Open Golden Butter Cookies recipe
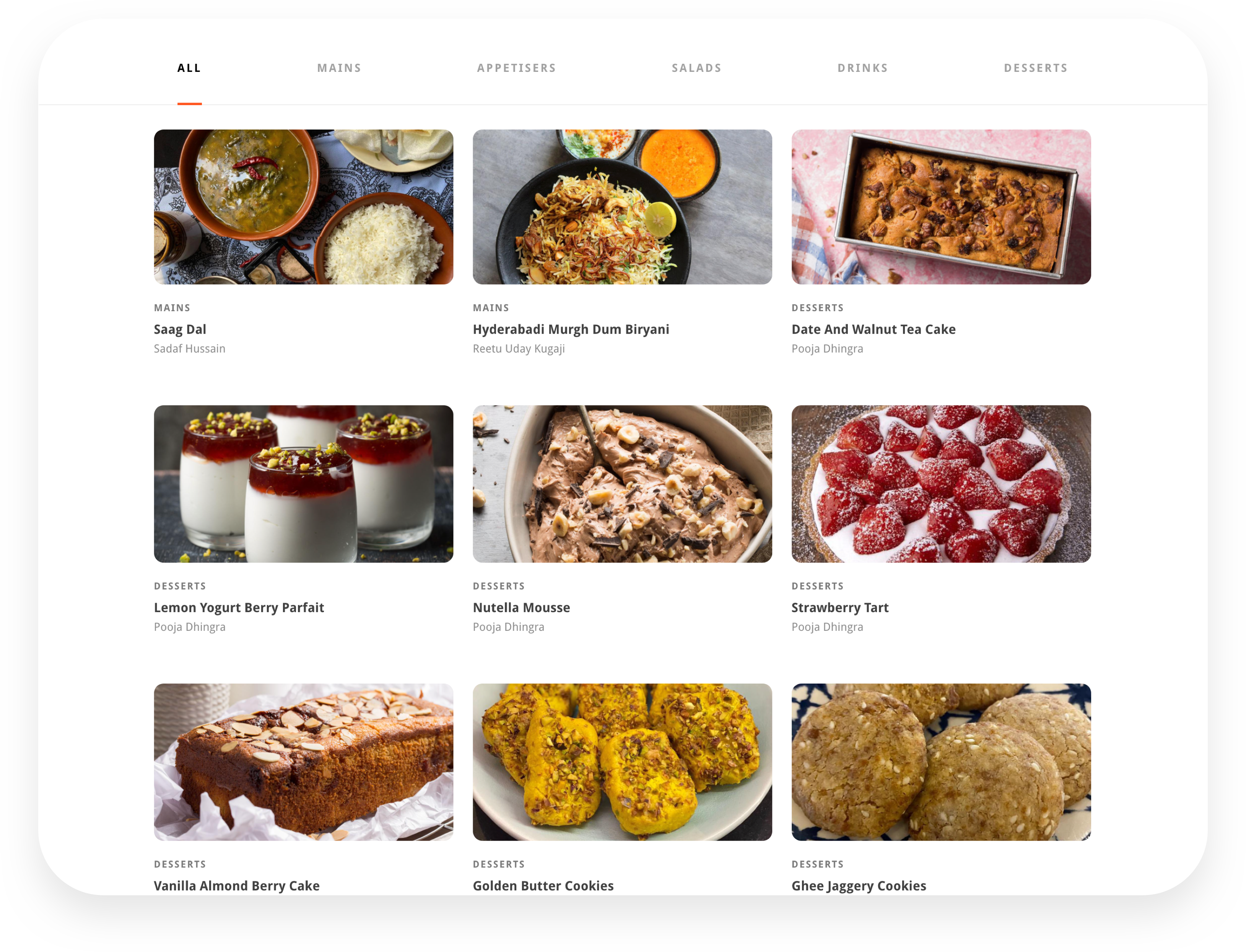This screenshot has width=1246, height=952. [622, 762]
